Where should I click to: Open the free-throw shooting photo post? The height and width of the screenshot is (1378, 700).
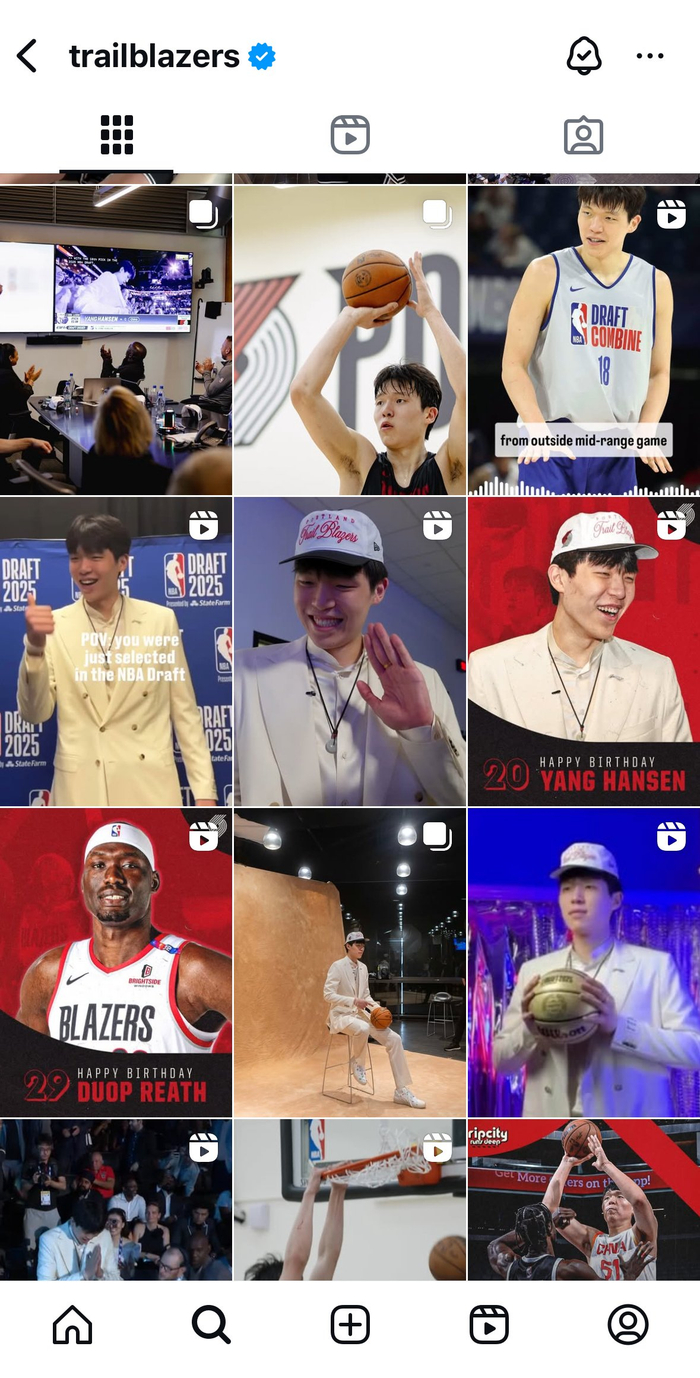tap(350, 340)
